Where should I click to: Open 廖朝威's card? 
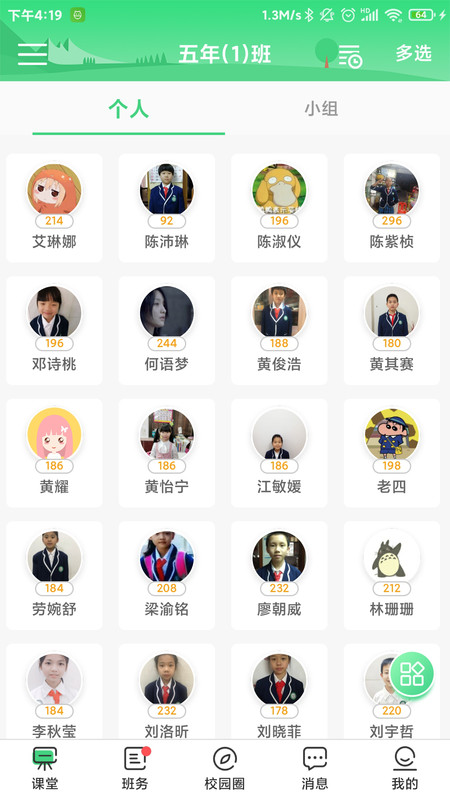[x=279, y=575]
